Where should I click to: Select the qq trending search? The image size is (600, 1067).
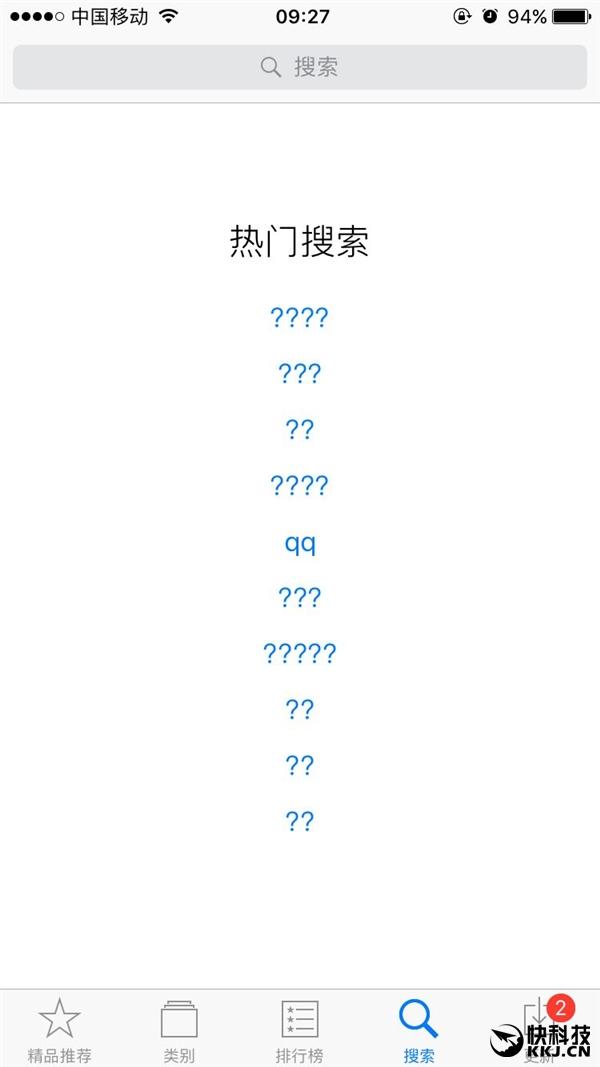pos(300,544)
